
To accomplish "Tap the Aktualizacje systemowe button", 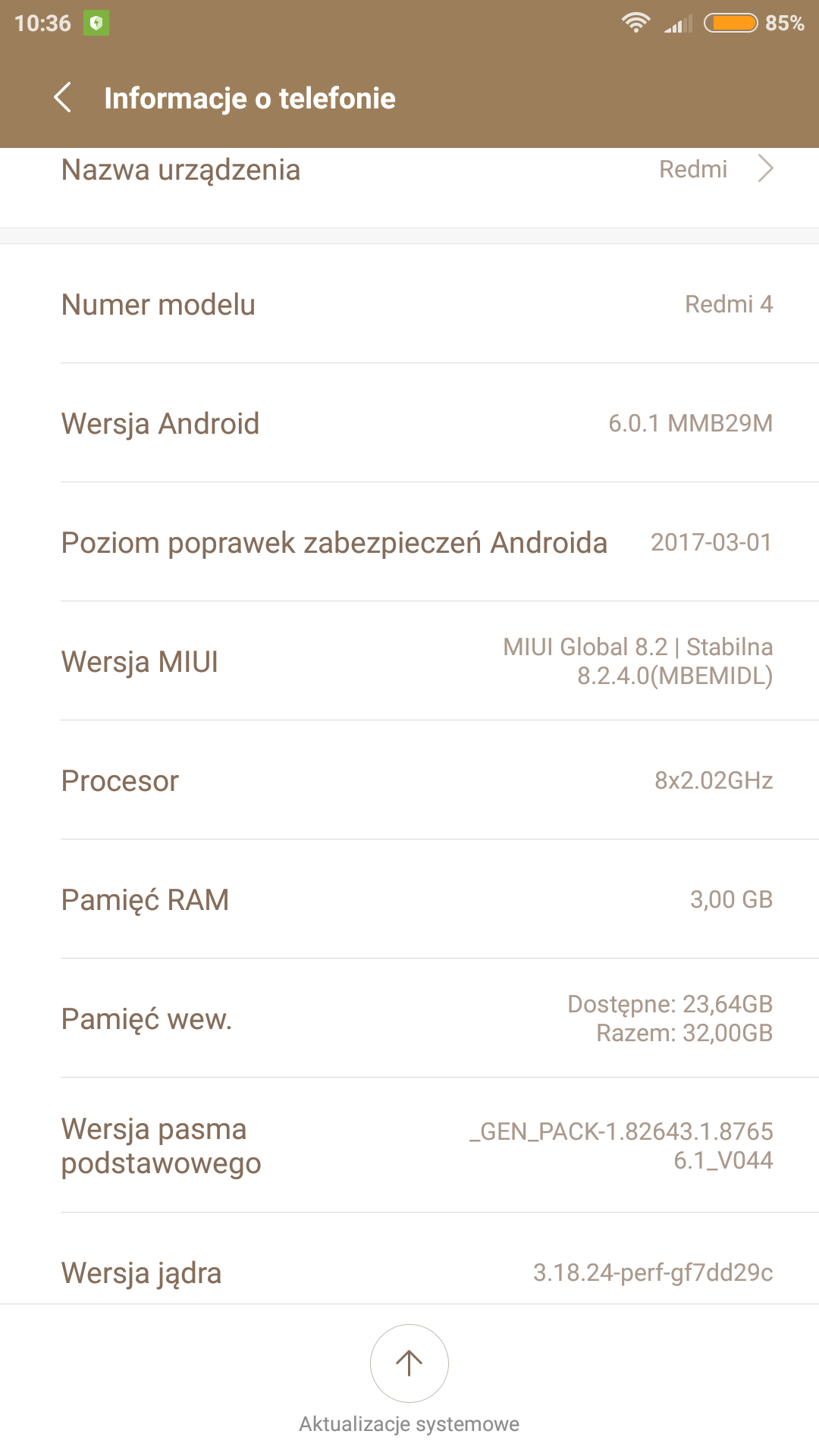I will [x=409, y=1363].
